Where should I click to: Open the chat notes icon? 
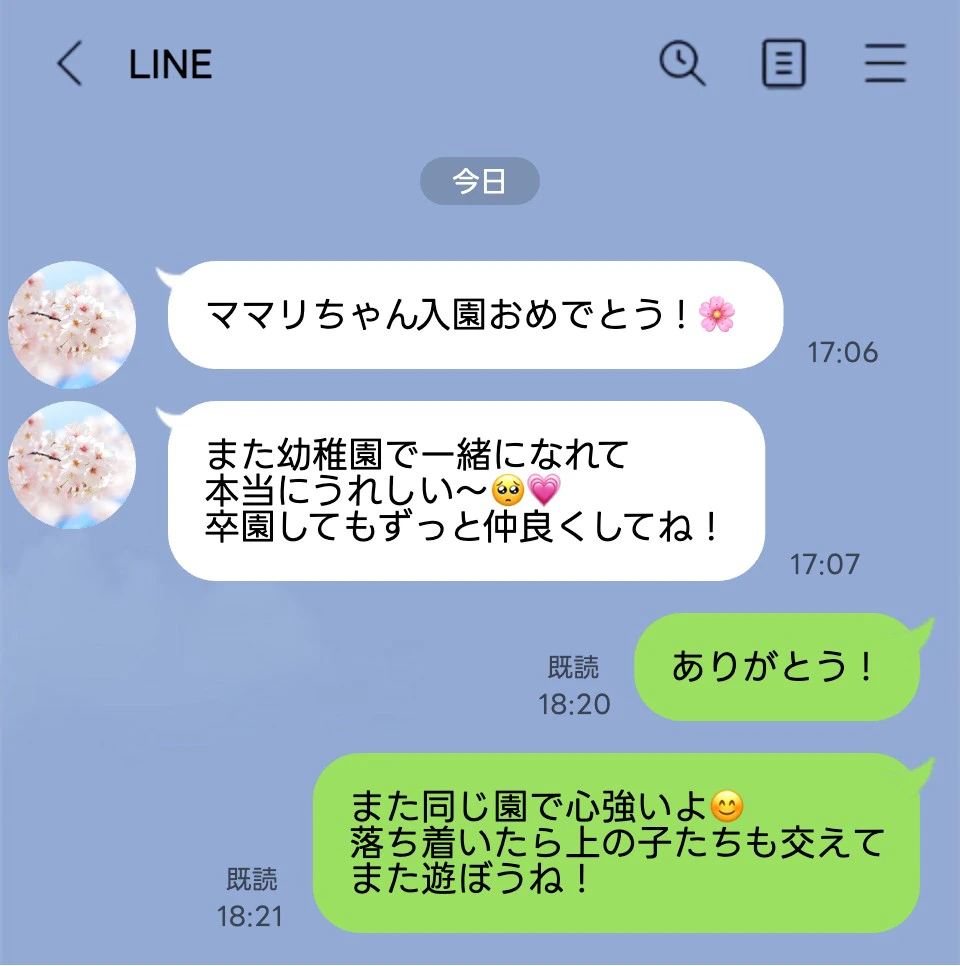tap(783, 65)
